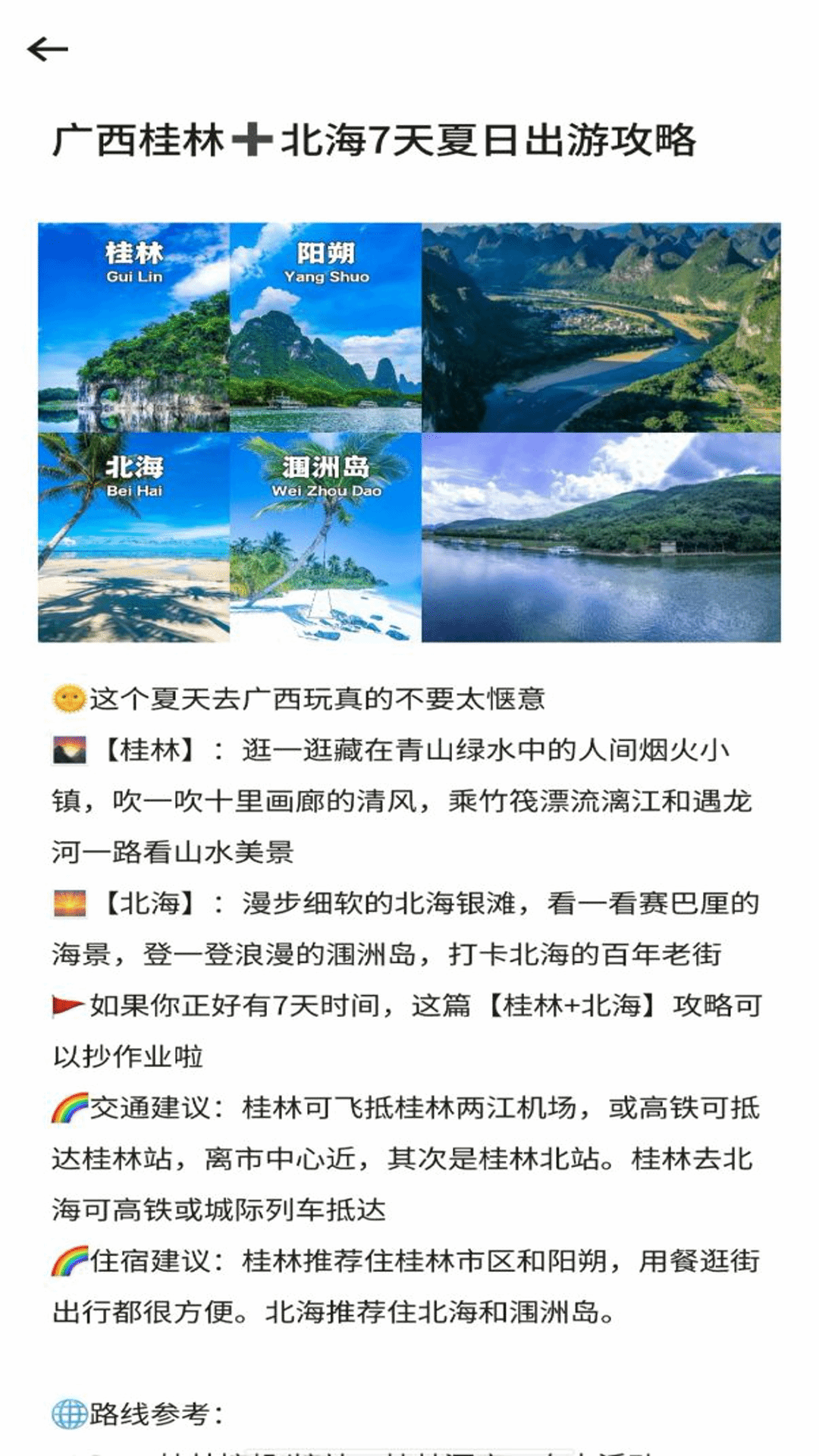Open the 阳朔 Yang Shuo photo

coord(325,325)
